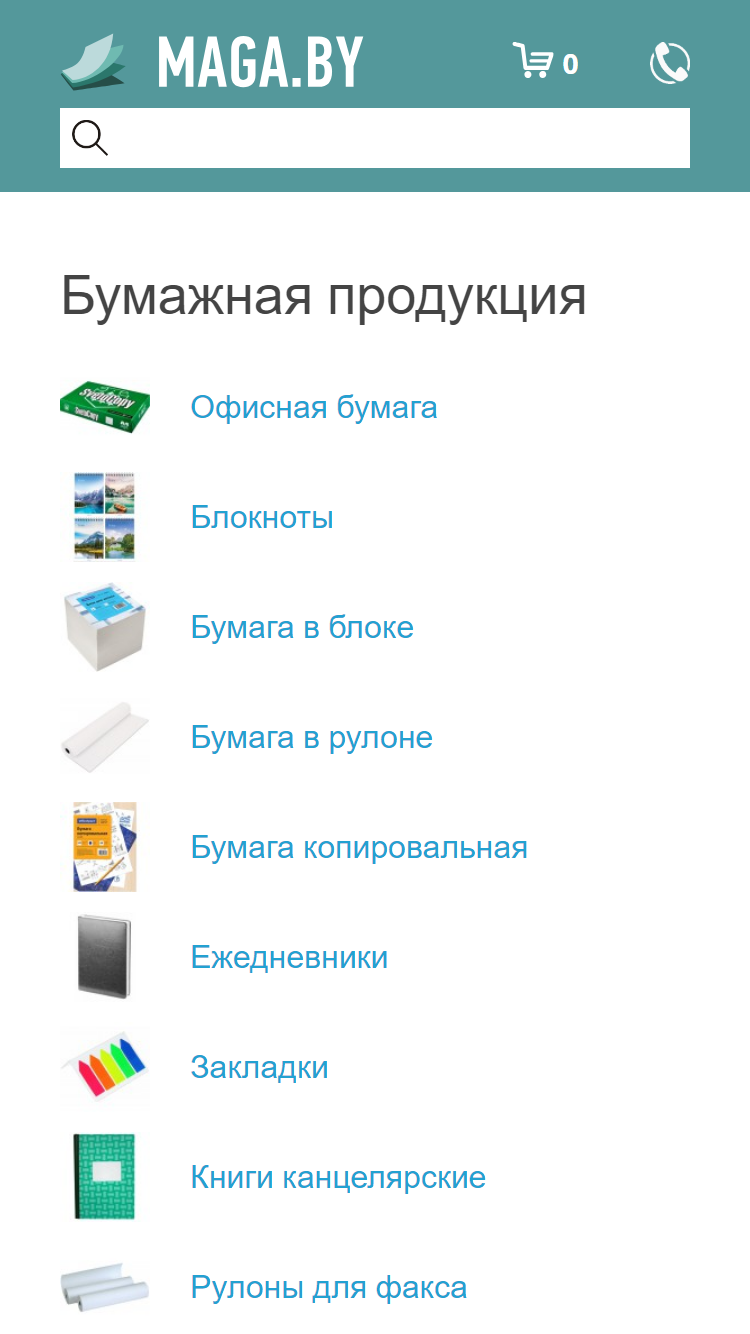Open Закладки category
Image resolution: width=750 pixels, height=1334 pixels.
260,1067
